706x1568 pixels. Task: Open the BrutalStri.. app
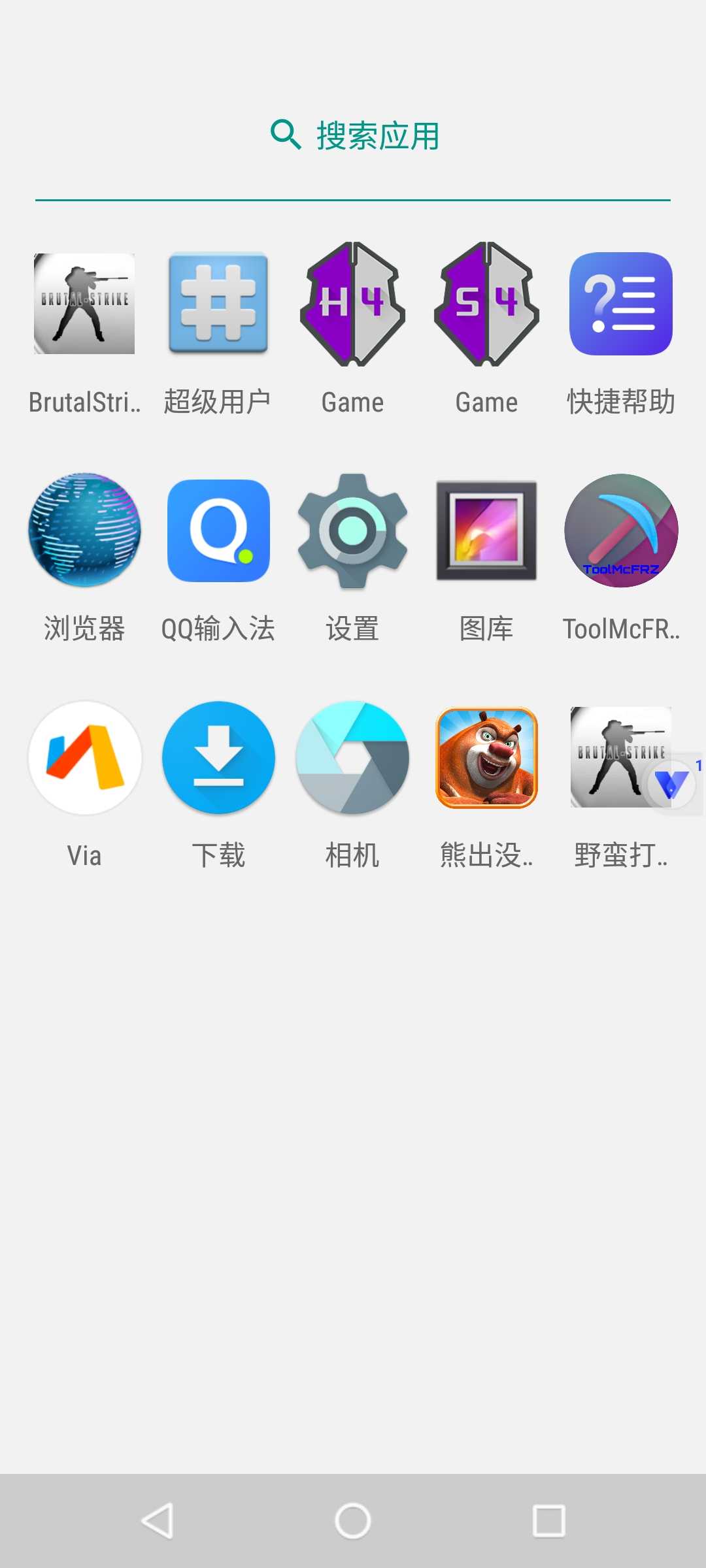[x=84, y=304]
